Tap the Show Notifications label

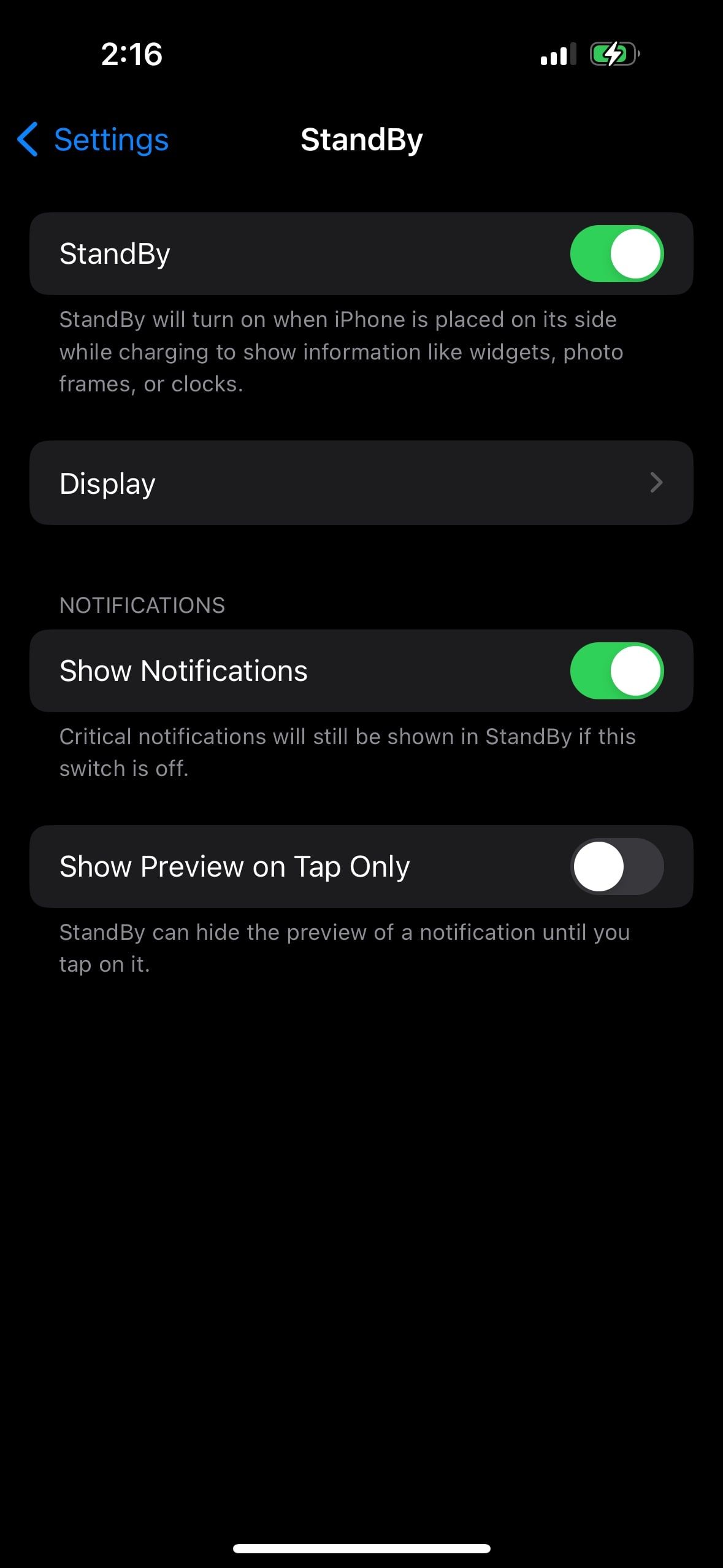pyautogui.click(x=183, y=671)
